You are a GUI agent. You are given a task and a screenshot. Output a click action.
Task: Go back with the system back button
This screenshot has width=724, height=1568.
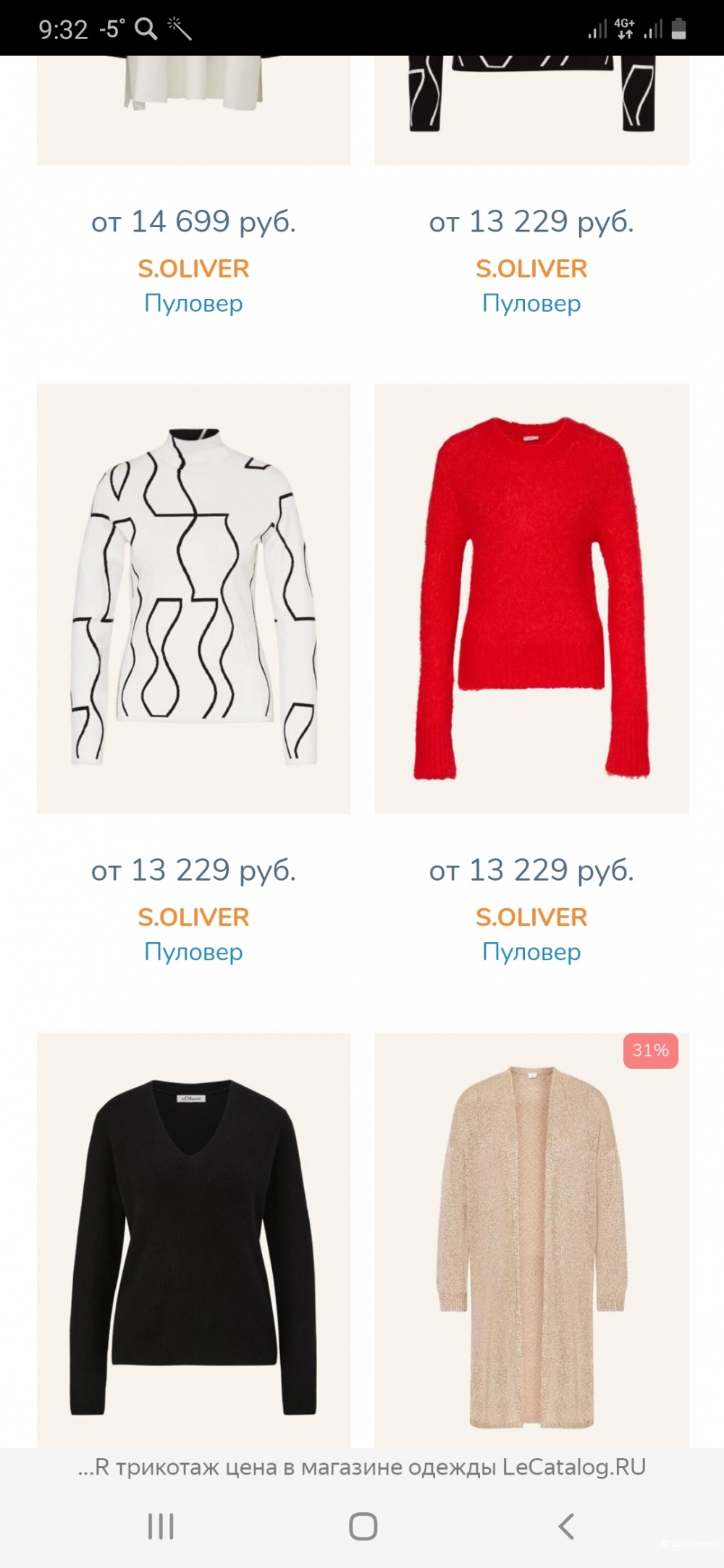coord(566,1526)
